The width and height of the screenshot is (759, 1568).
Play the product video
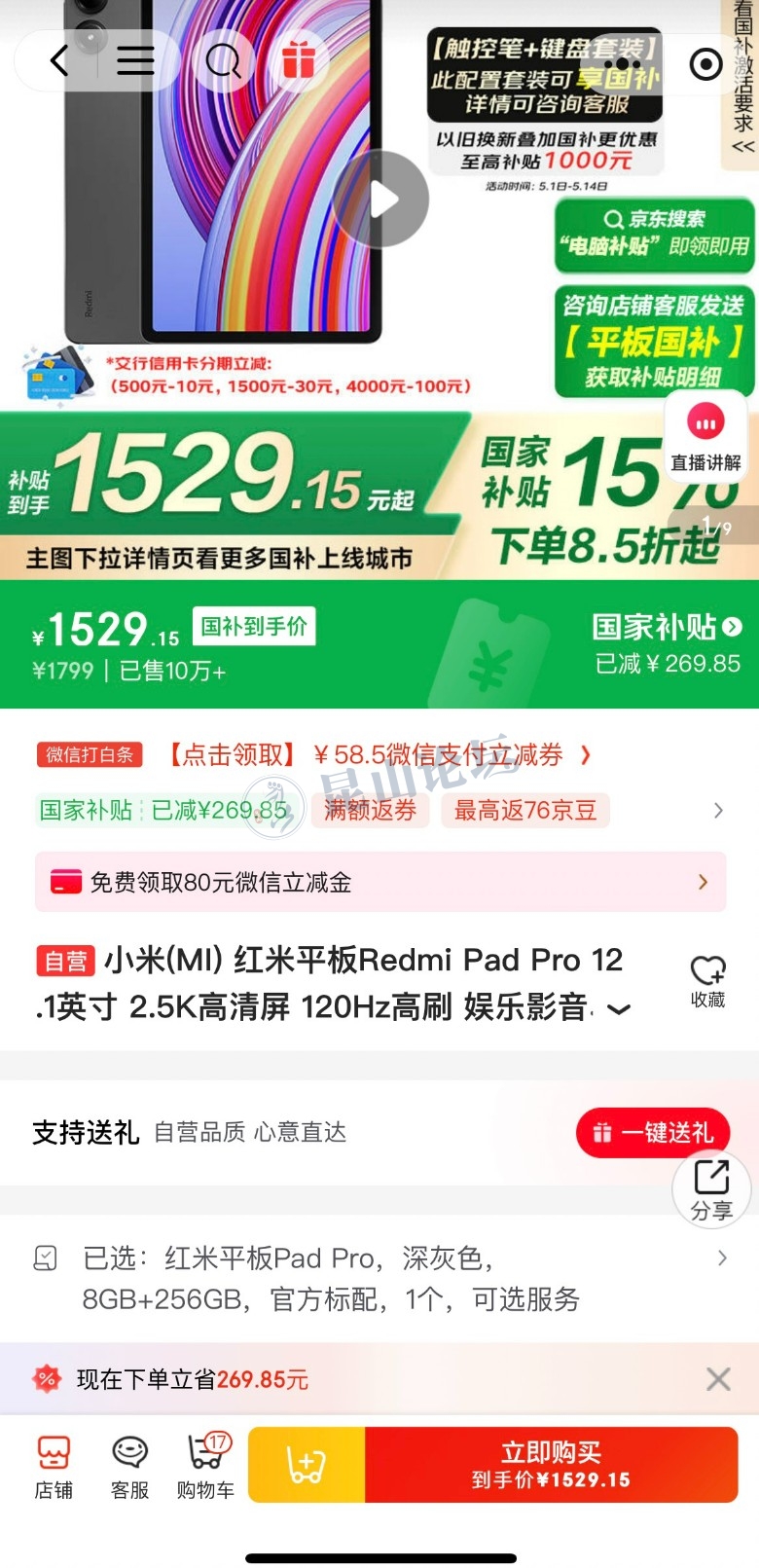point(381,200)
